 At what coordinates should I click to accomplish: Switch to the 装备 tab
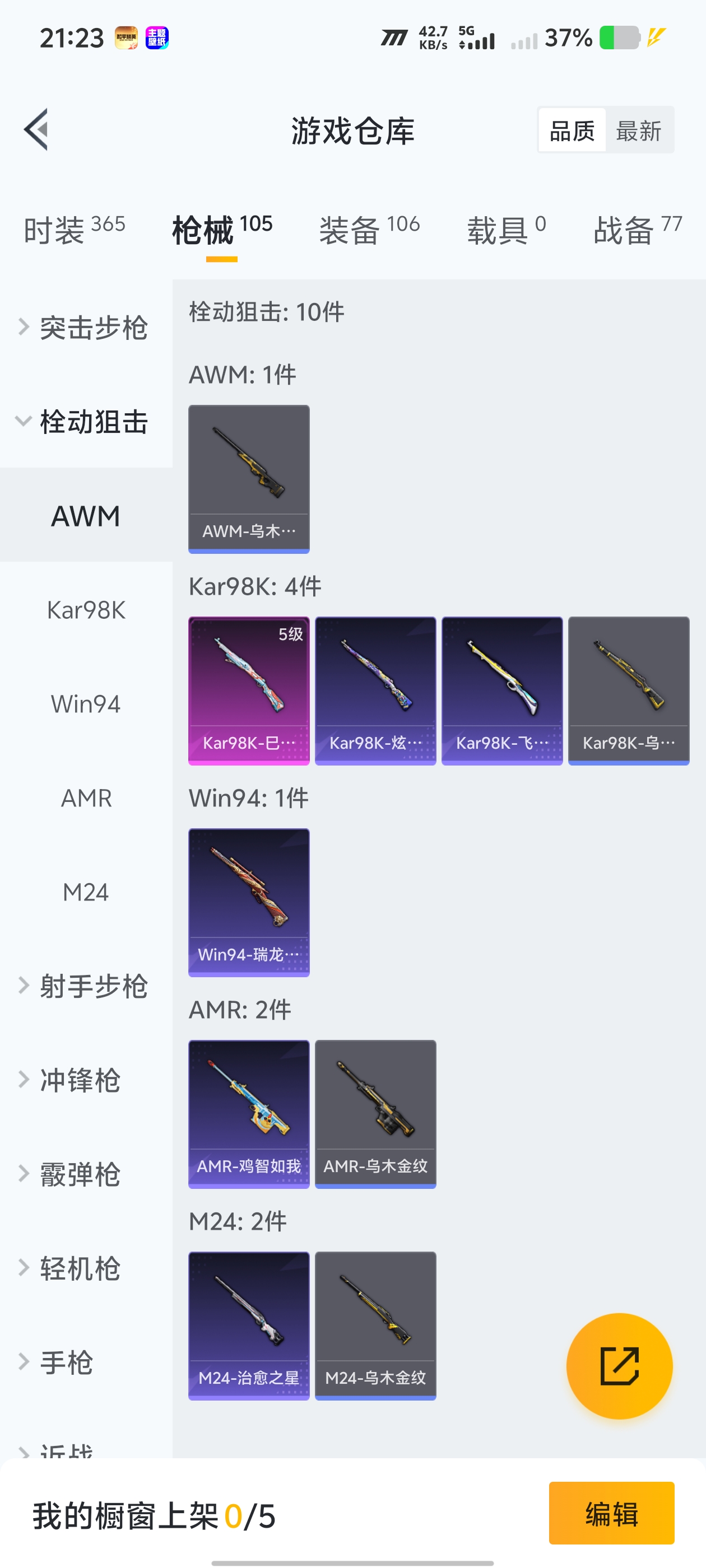(x=369, y=230)
